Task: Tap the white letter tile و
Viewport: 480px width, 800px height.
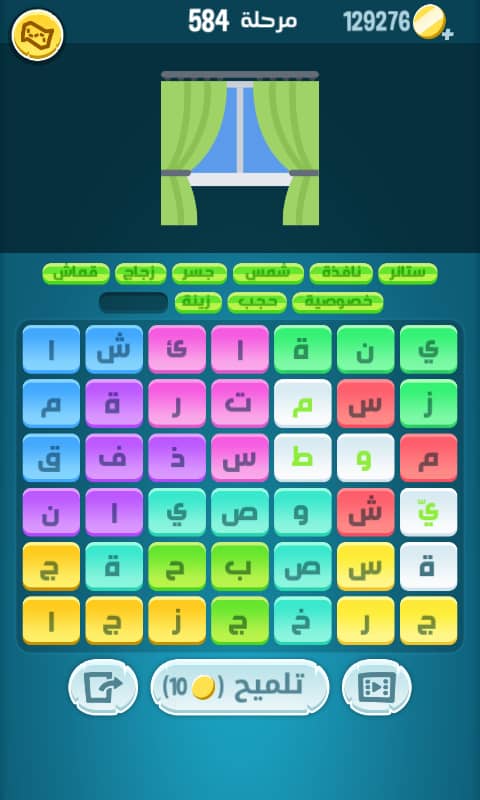Action: [x=366, y=458]
